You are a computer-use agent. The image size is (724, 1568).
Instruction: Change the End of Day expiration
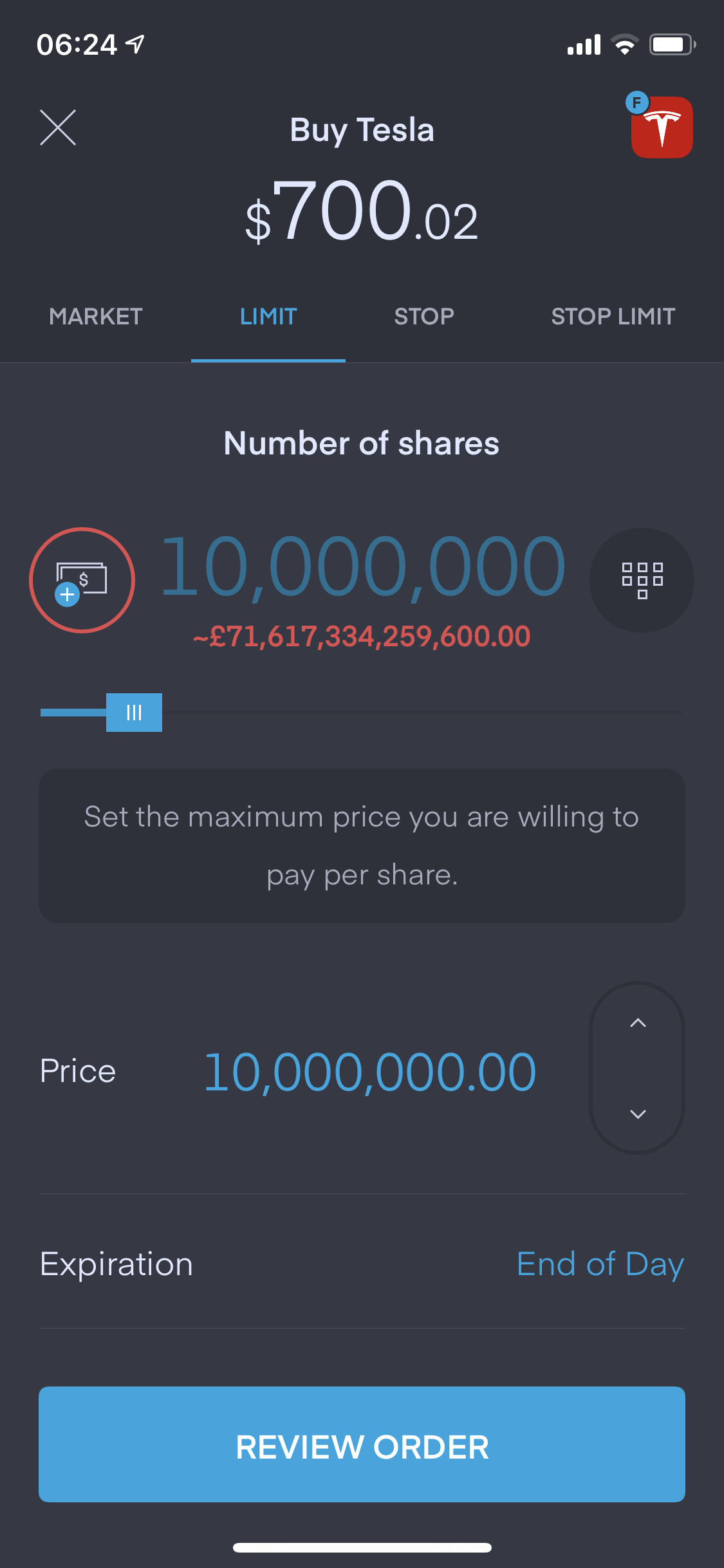(600, 1264)
